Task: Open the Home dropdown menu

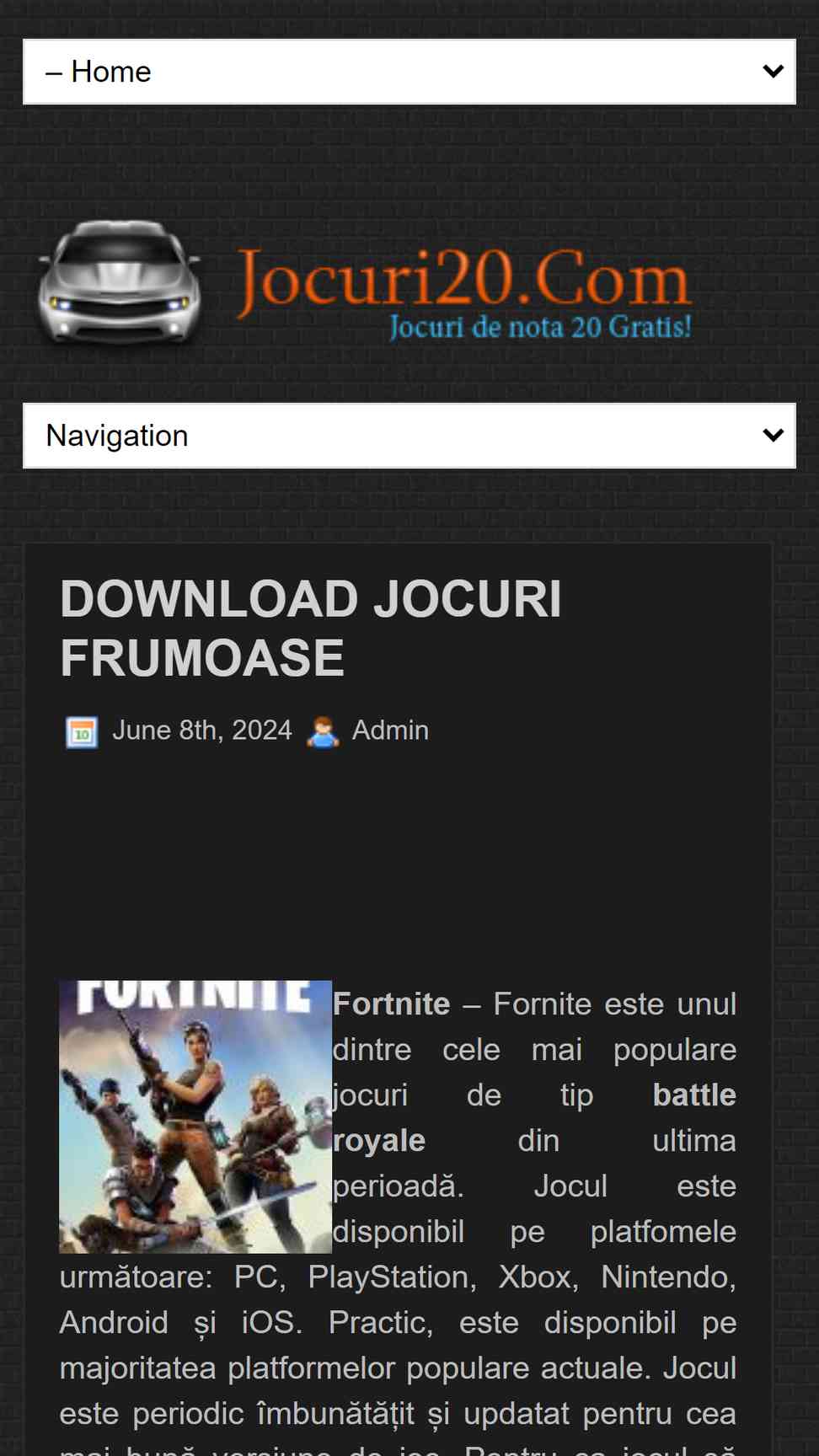Action: [x=409, y=72]
